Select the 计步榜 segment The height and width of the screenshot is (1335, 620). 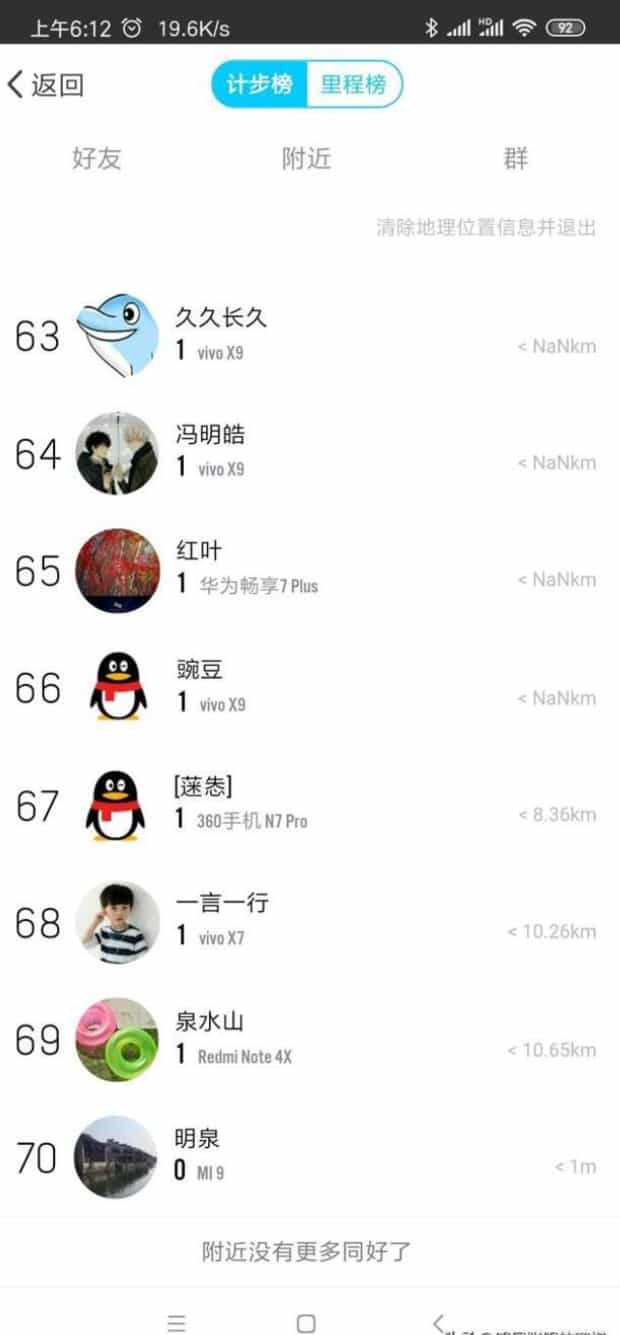click(258, 85)
